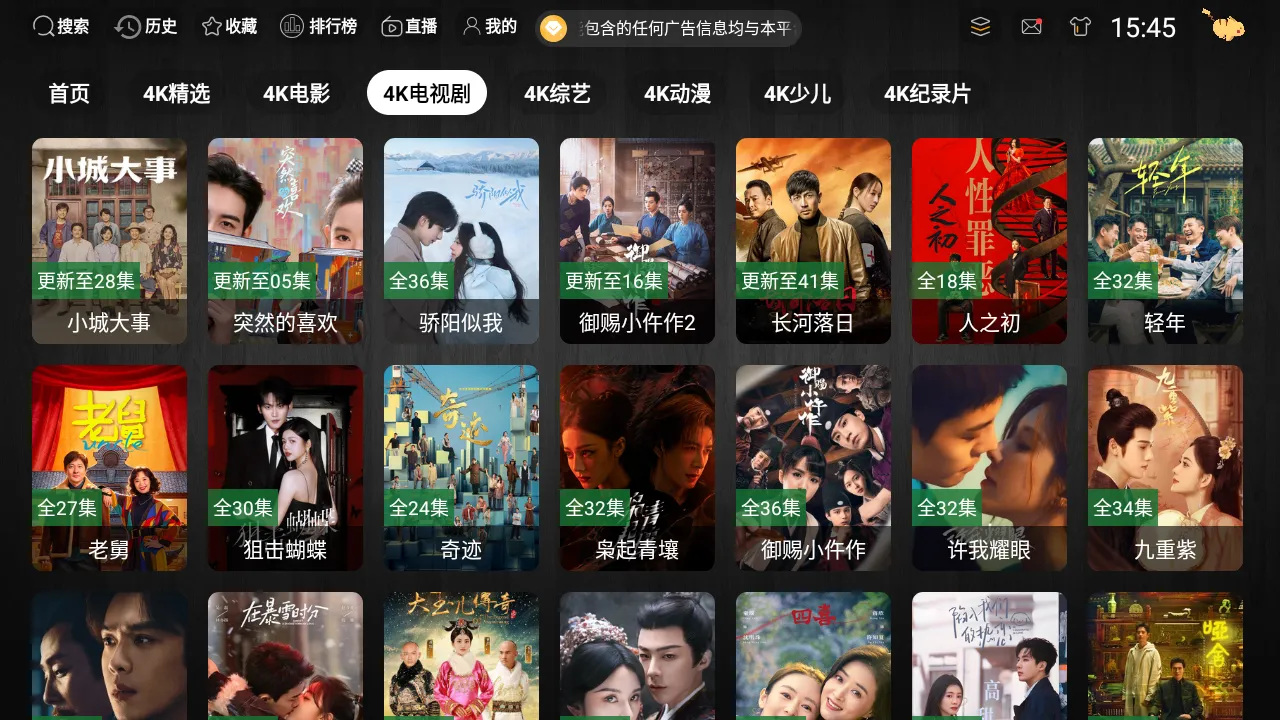
Task: Select the 4K动漫 tab
Action: coord(677,94)
